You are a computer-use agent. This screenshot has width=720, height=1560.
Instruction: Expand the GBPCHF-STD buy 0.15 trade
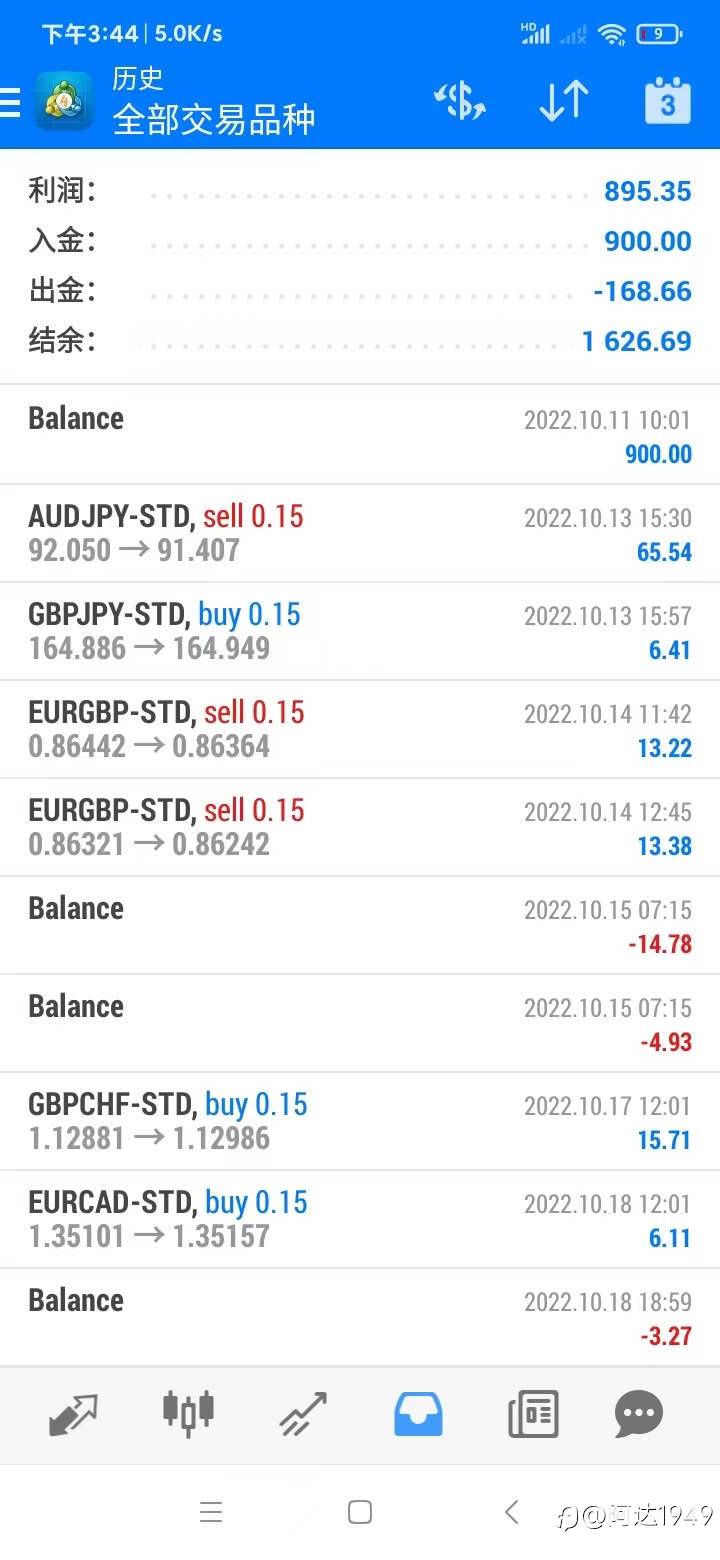pos(360,1121)
